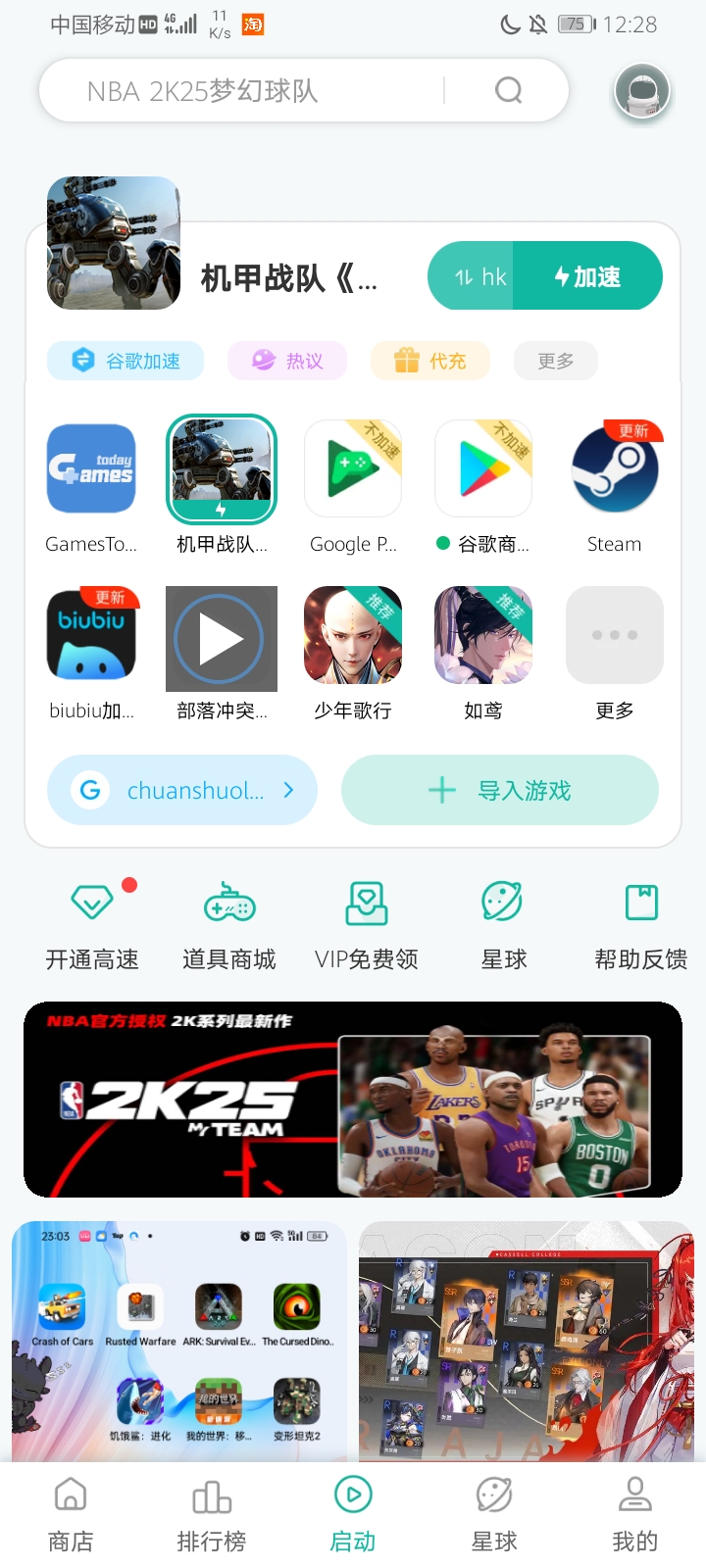Image resolution: width=706 pixels, height=1568 pixels.
Task: Switch to the 我的 tab
Action: [635, 1514]
